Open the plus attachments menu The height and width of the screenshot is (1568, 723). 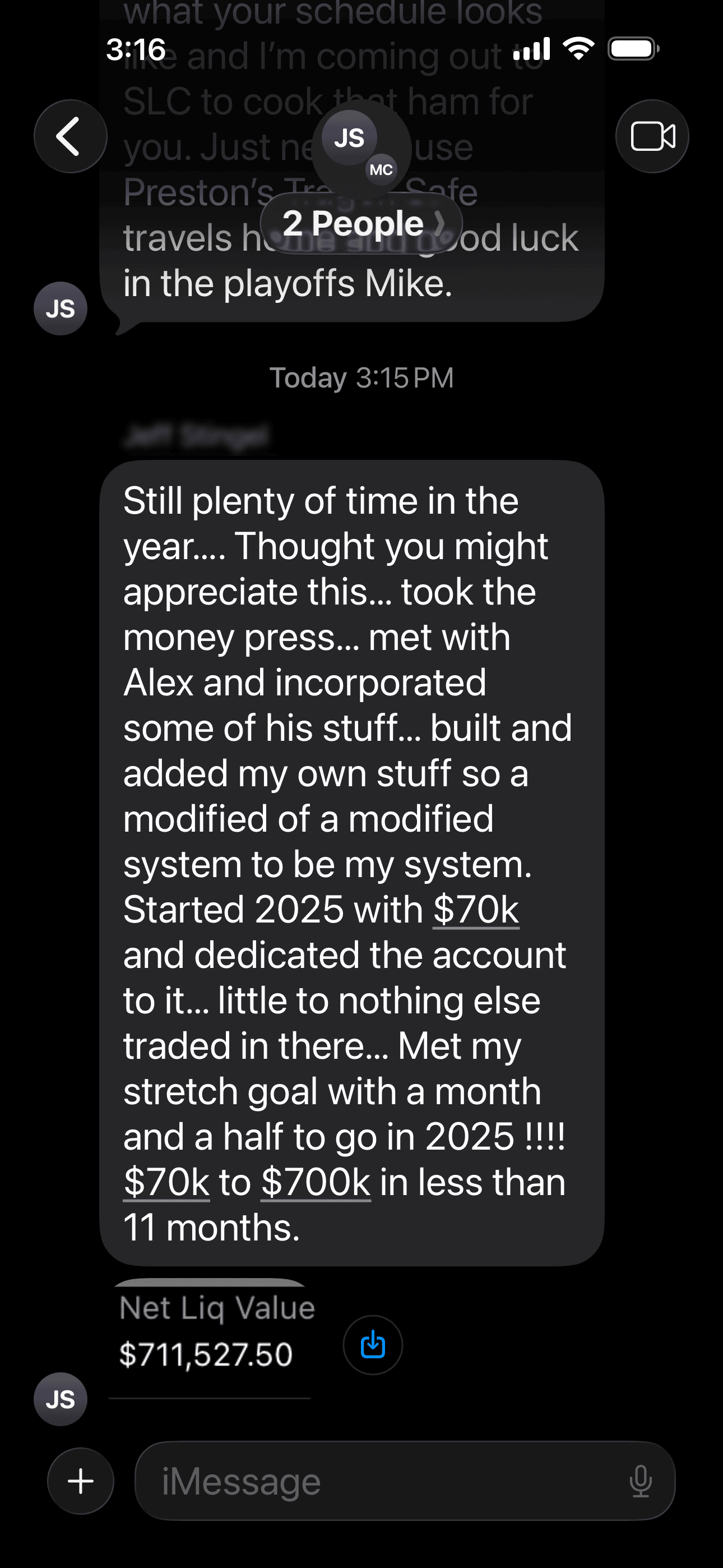coord(81,1481)
